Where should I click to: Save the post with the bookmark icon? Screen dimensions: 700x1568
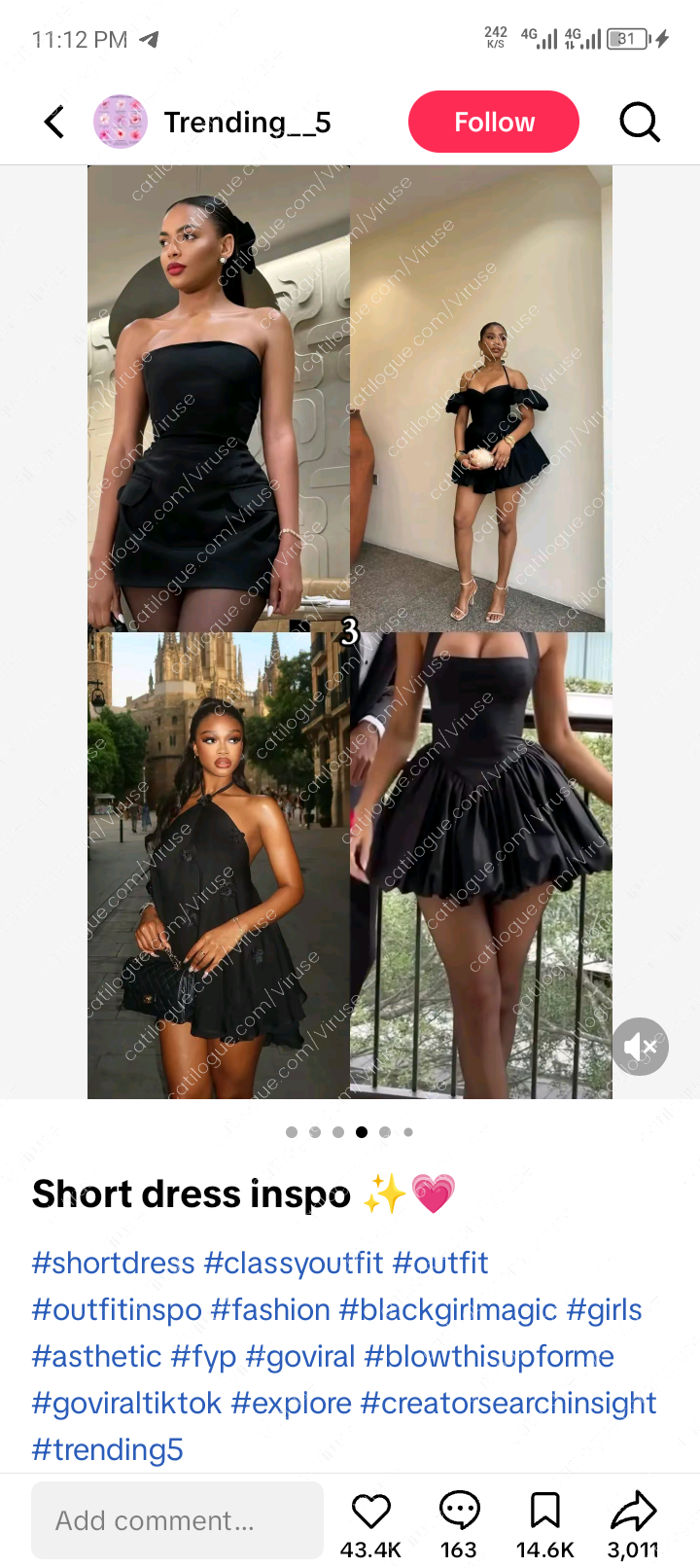pyautogui.click(x=544, y=1512)
